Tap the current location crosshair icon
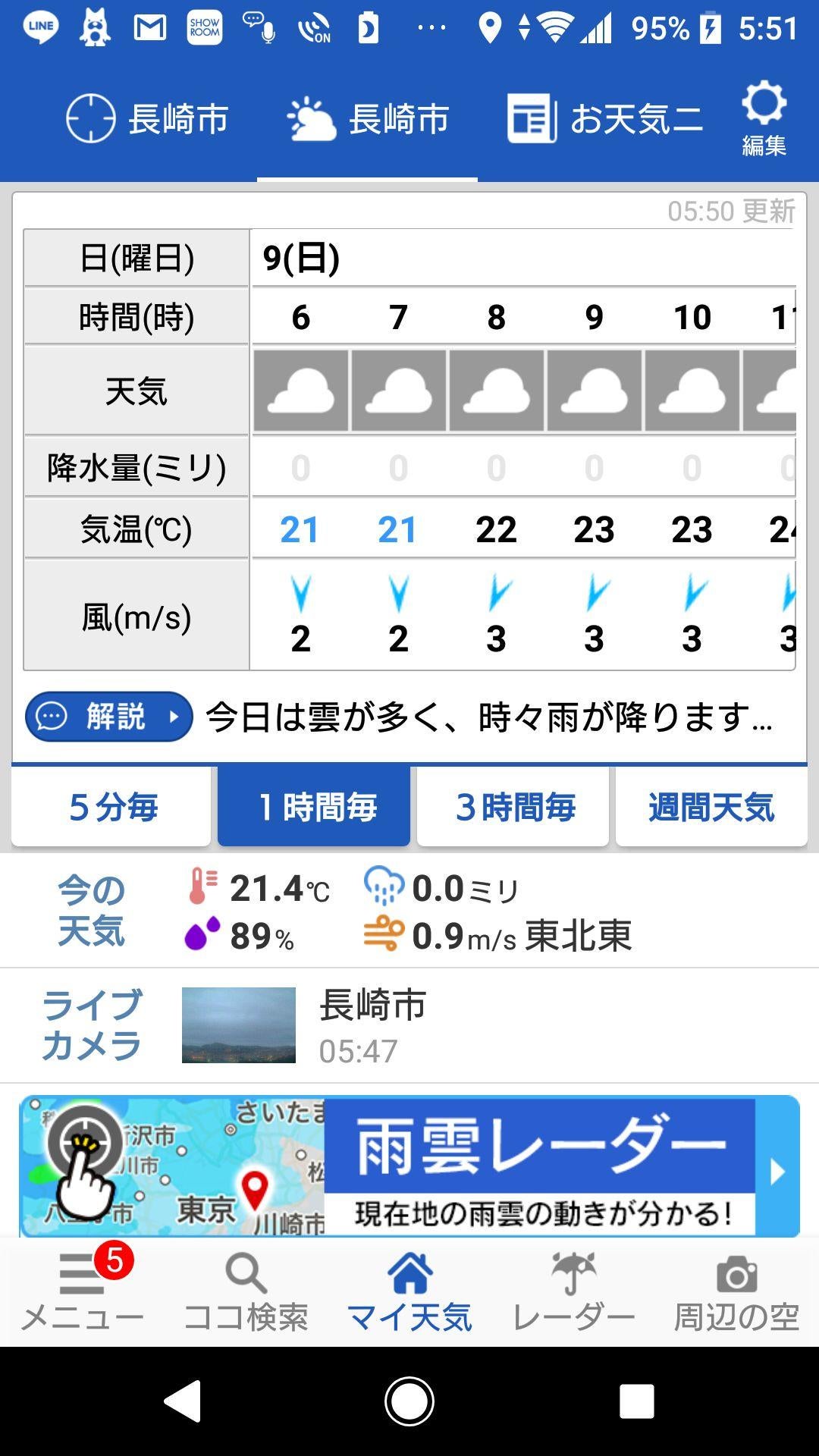Screen dimensions: 819x1456 (x=89, y=118)
